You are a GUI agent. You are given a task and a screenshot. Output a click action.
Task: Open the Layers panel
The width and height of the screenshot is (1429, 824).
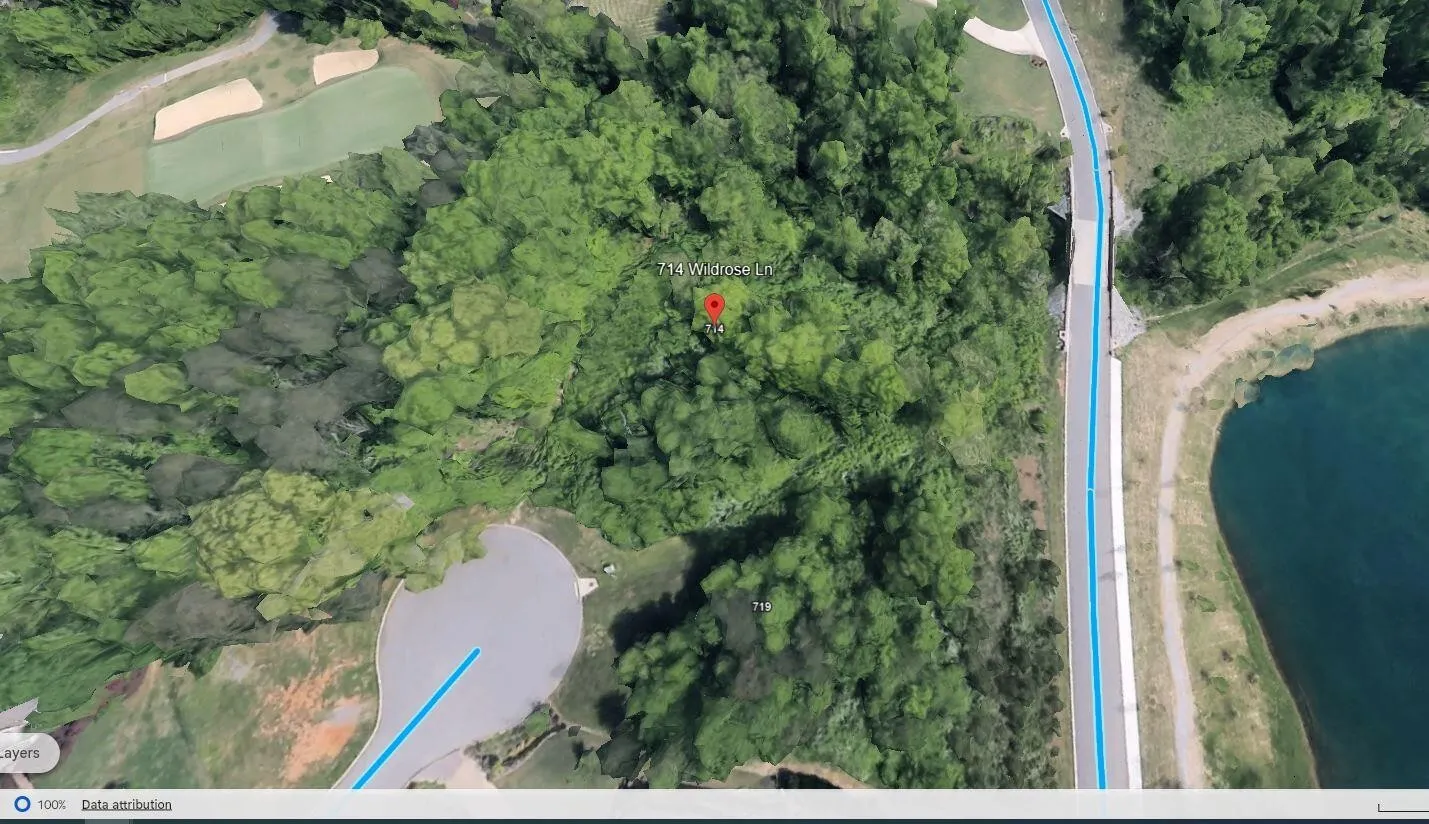point(22,753)
